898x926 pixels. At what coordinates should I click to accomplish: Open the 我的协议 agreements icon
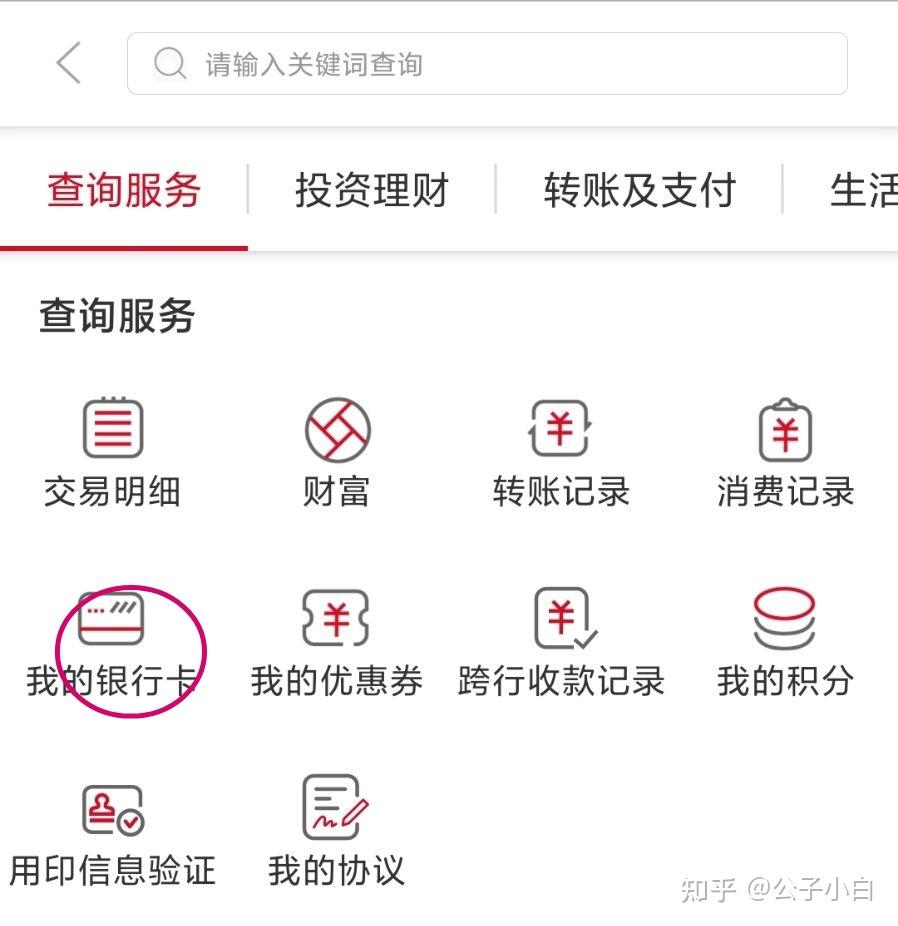tap(336, 805)
